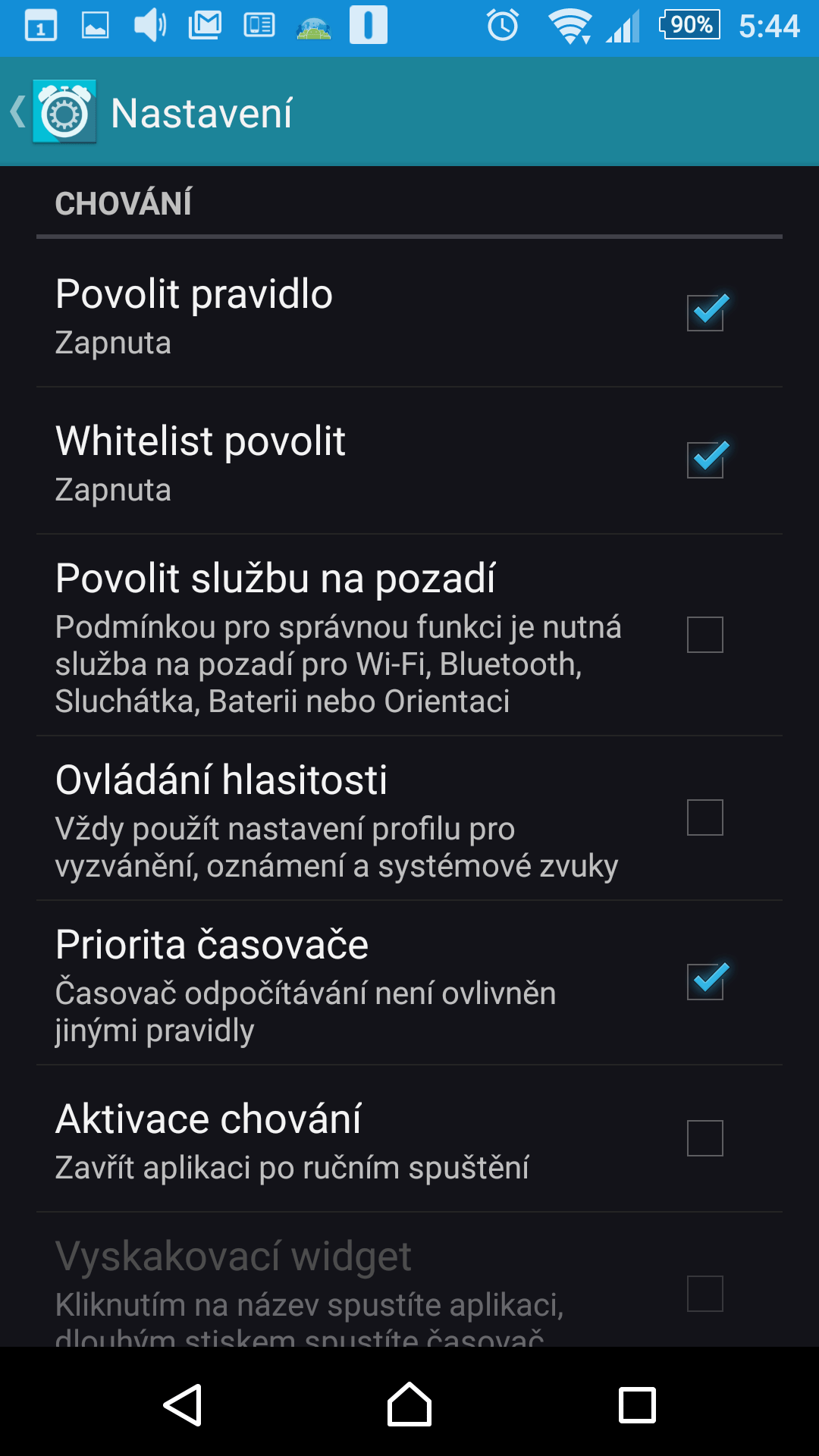This screenshot has height=1456, width=819.
Task: Tap the system home button
Action: (409, 1404)
